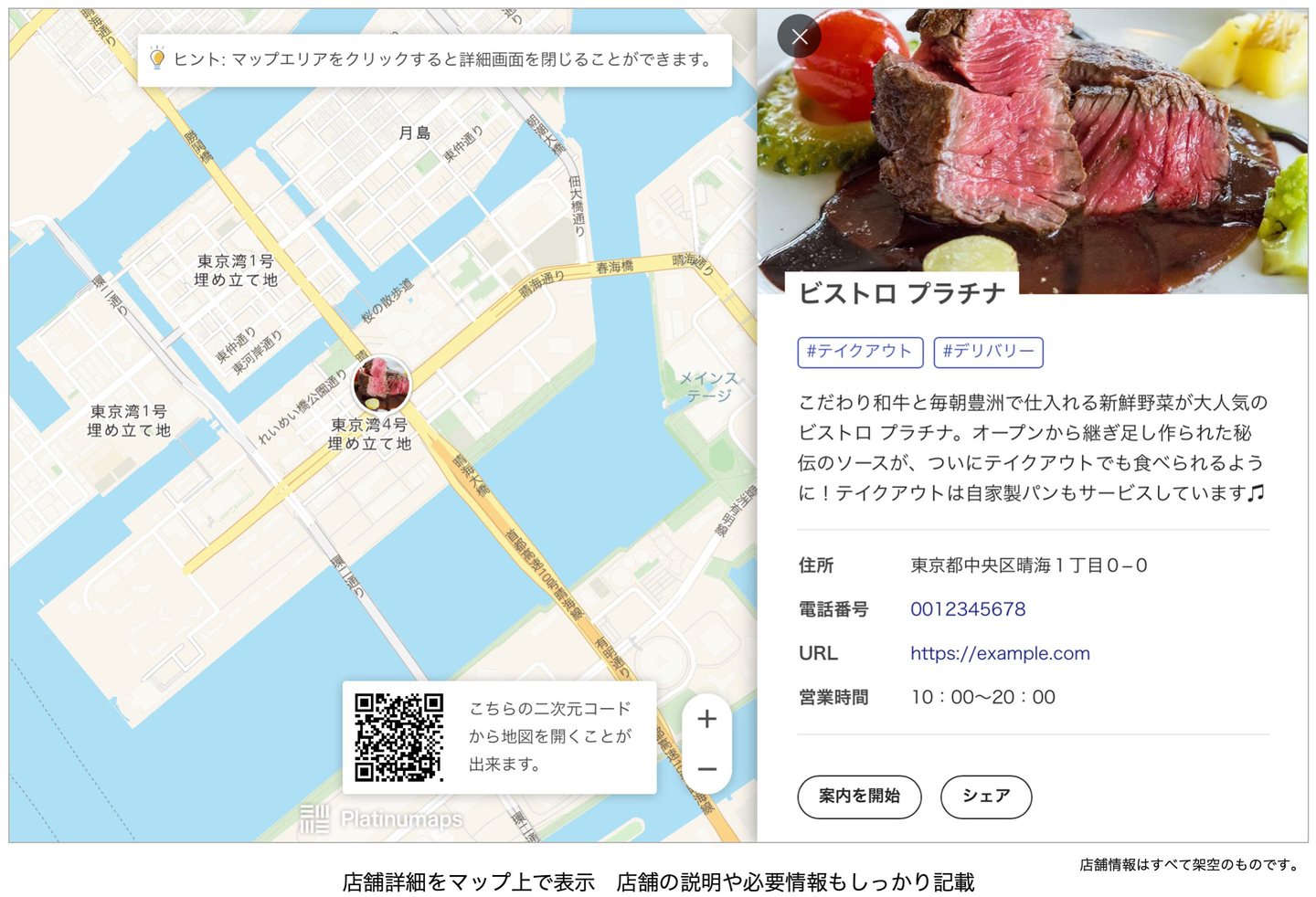Screen dimensions: 1316x897
Task: Select the #デリバリー tag chip
Action: (988, 352)
